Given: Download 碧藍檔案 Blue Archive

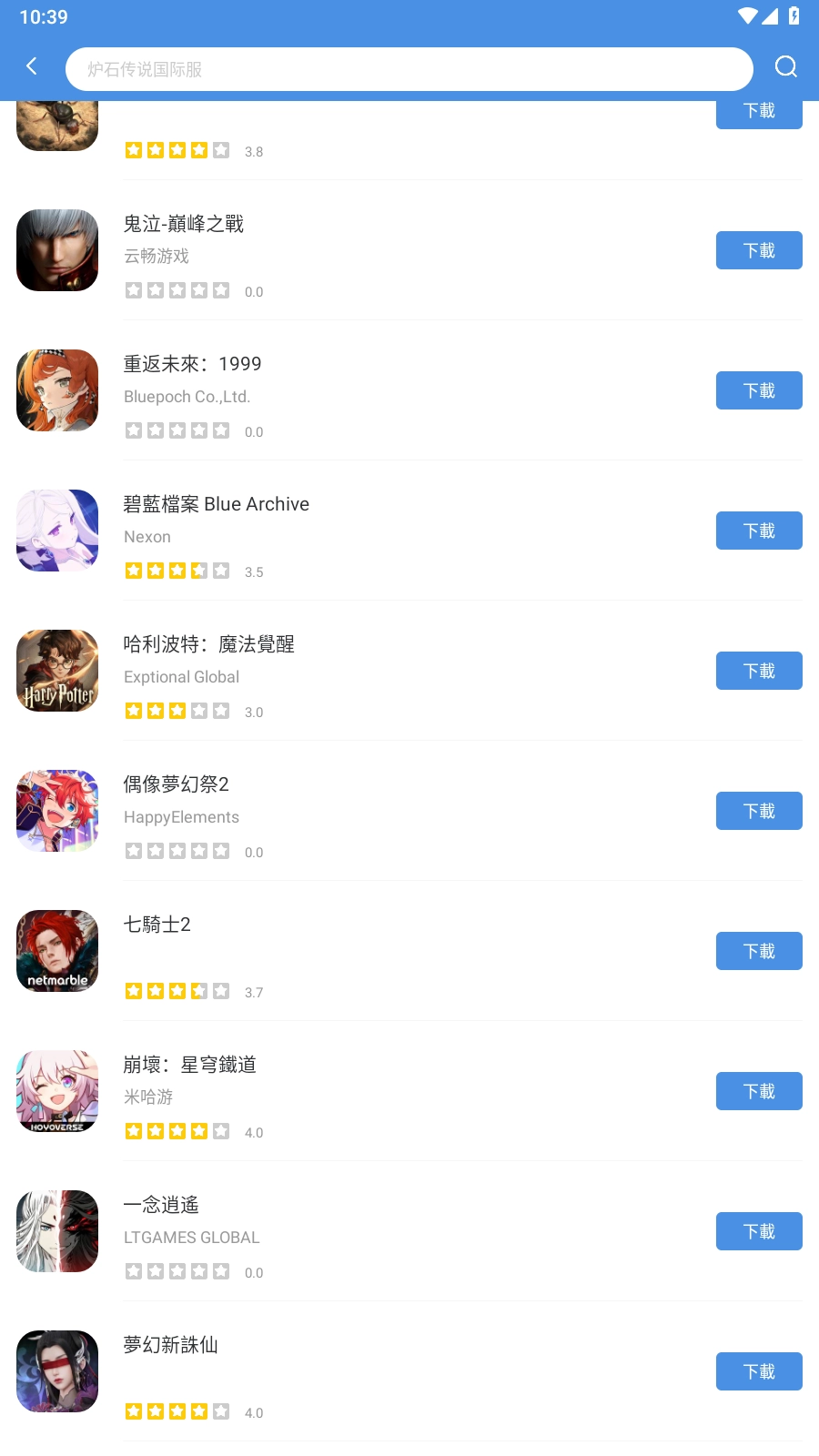Looking at the screenshot, I should click(759, 531).
